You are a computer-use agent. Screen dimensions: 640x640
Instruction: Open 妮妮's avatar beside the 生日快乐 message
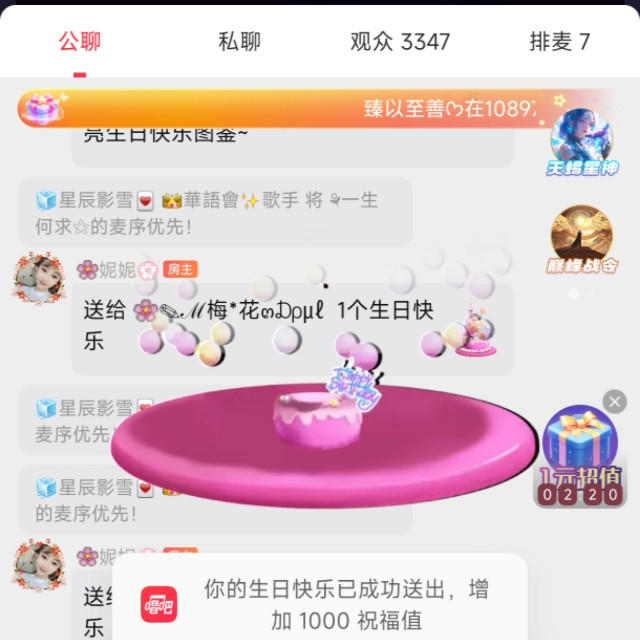coord(39,278)
